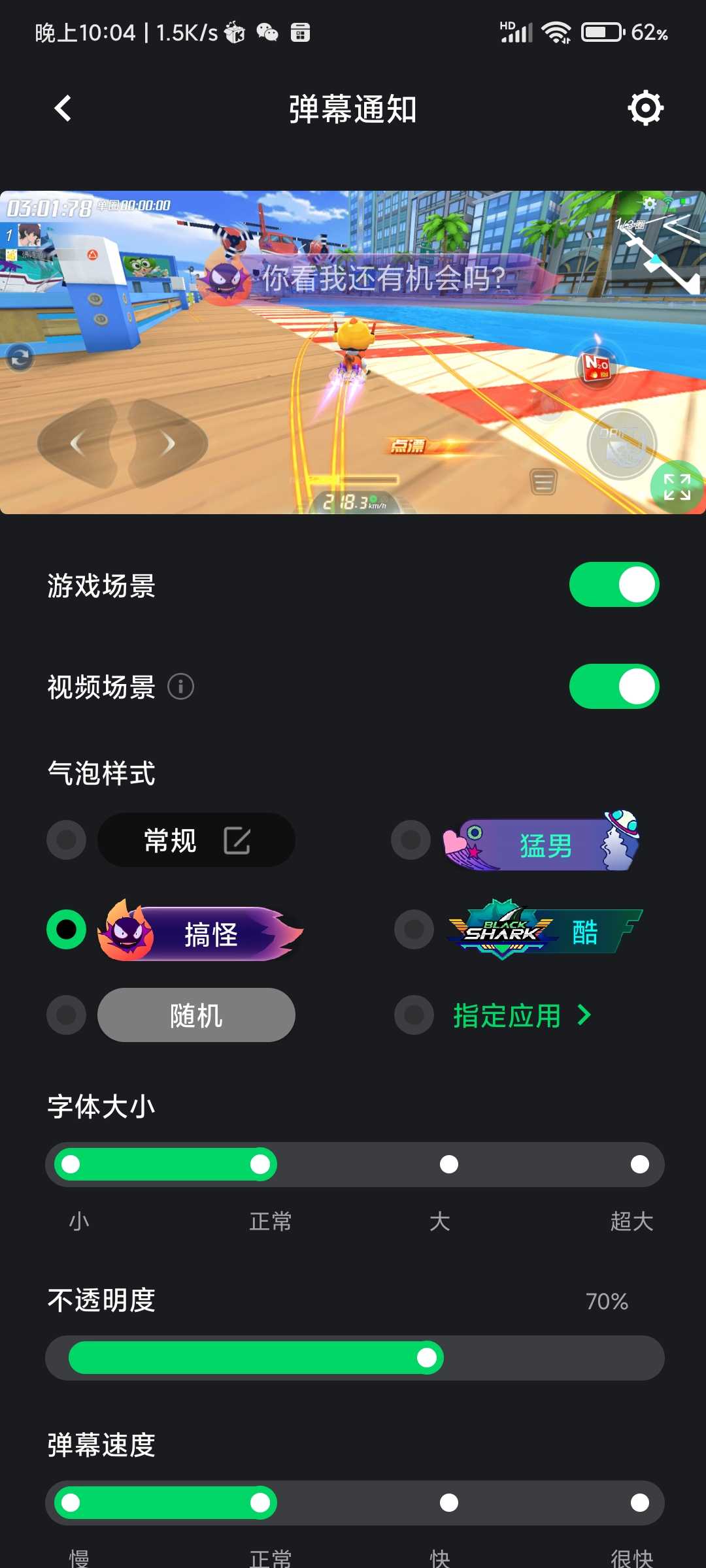The image size is (706, 1568).
Task: Edit the 常规 bubble style
Action: [x=237, y=840]
